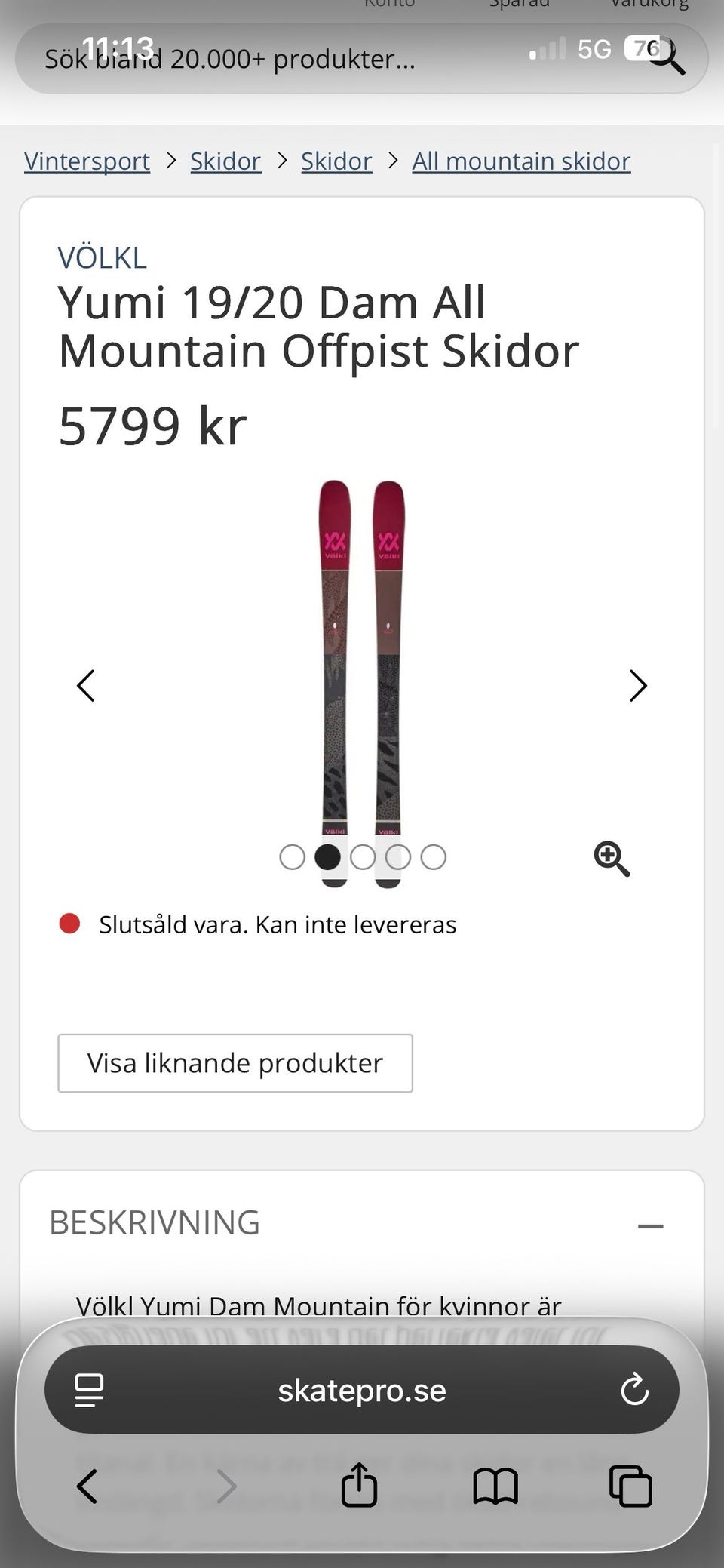Image resolution: width=724 pixels, height=1568 pixels.
Task: Show previous product image
Action: tap(86, 685)
